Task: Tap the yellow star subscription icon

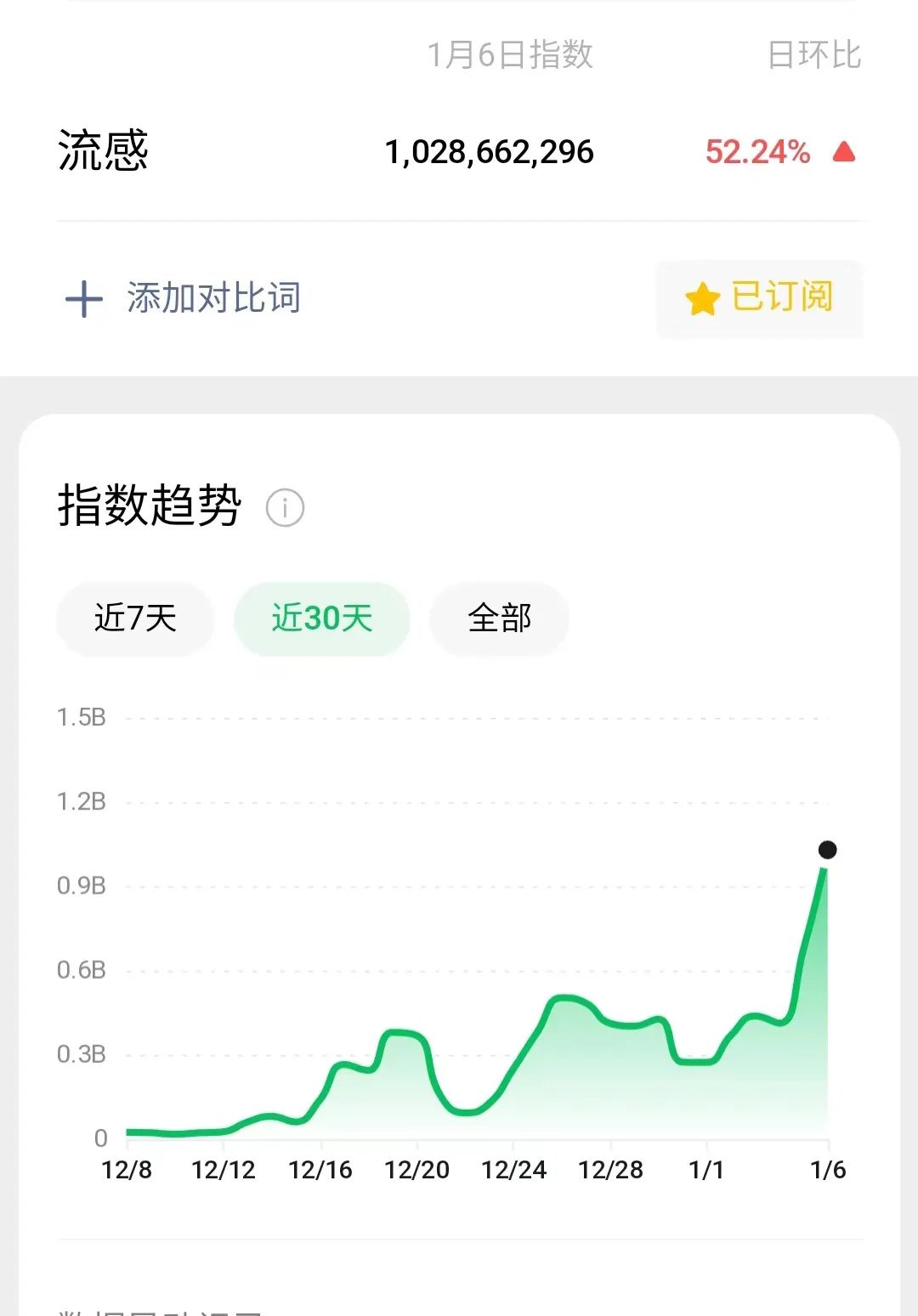Action: (701, 299)
